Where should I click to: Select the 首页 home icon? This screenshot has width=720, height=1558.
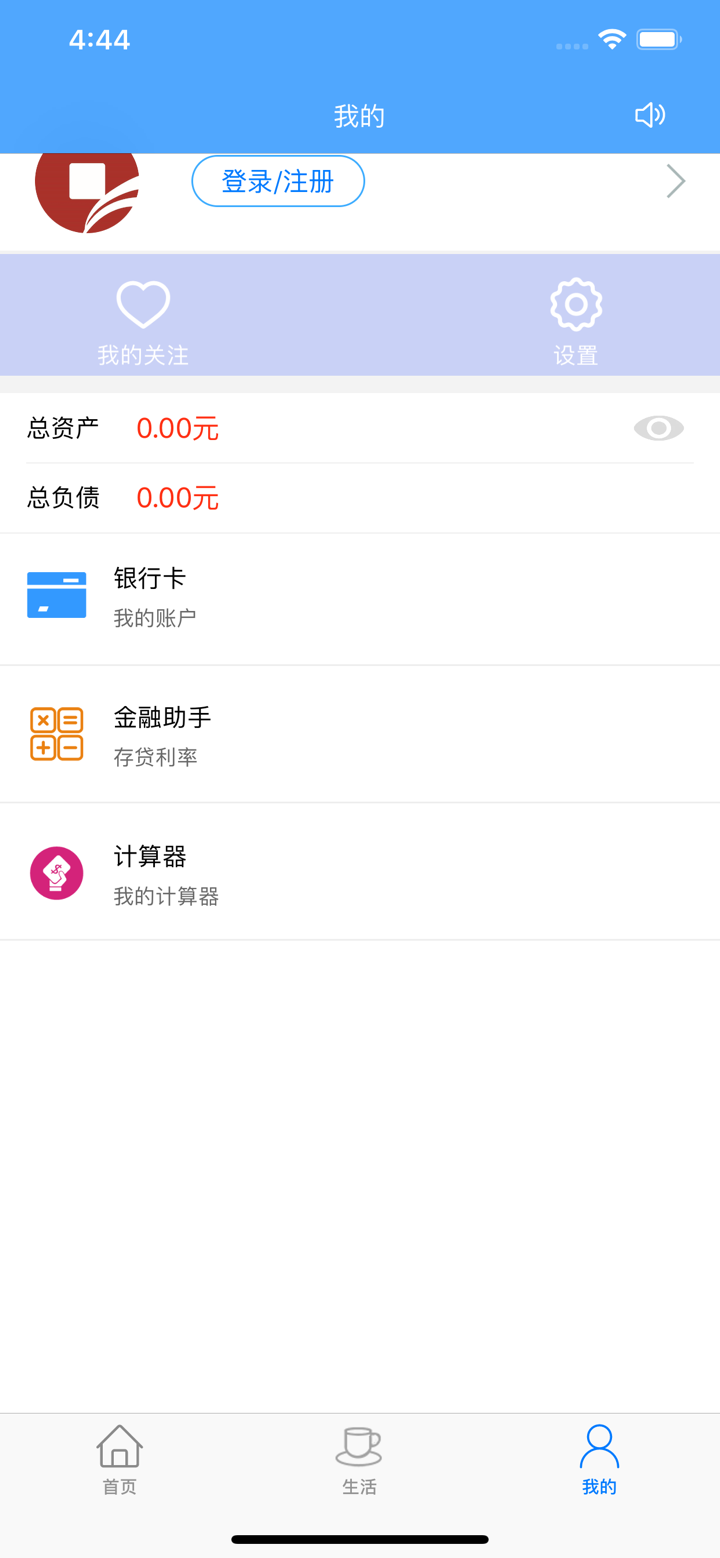pos(119,1445)
